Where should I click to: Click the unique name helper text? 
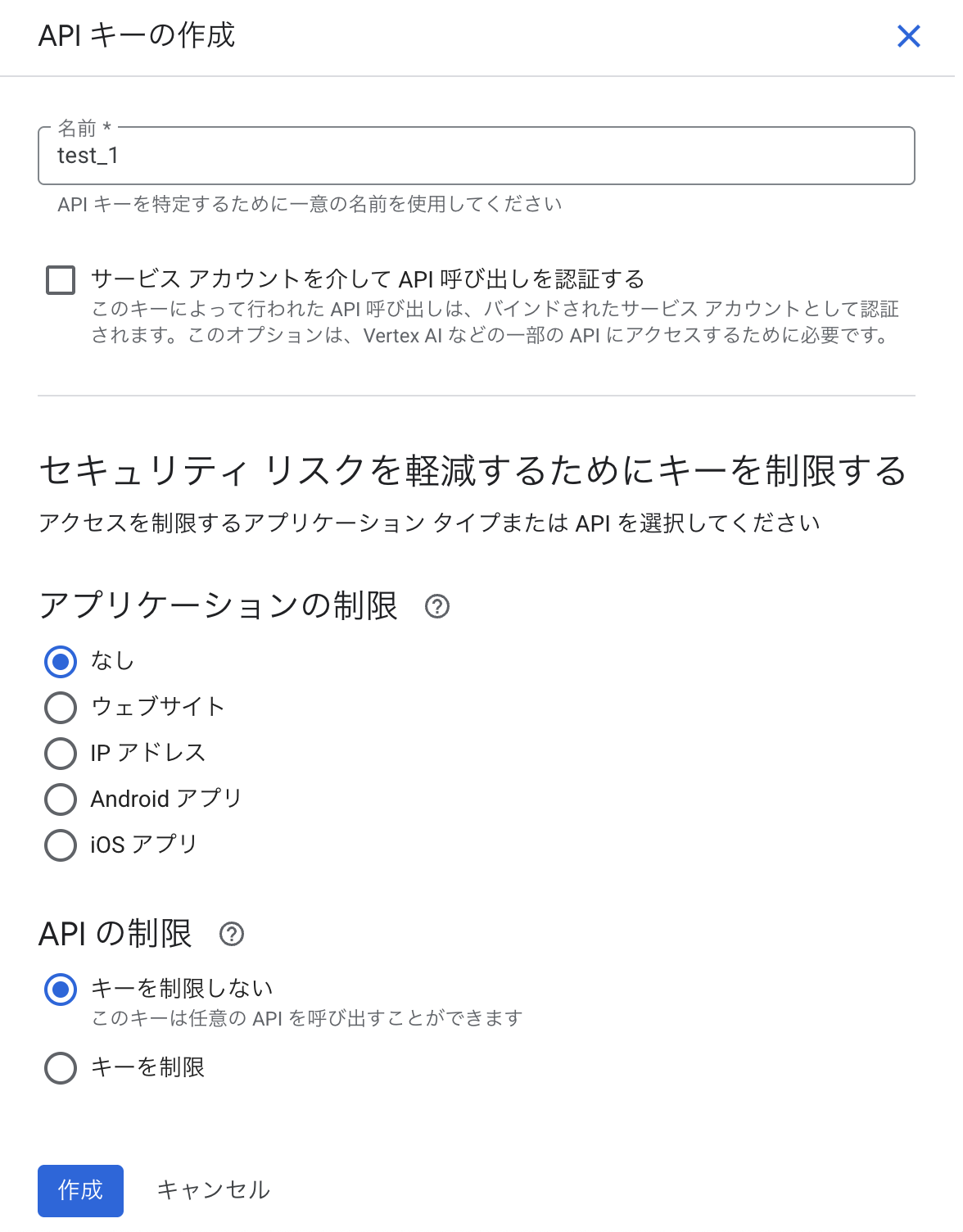pyautogui.click(x=310, y=206)
